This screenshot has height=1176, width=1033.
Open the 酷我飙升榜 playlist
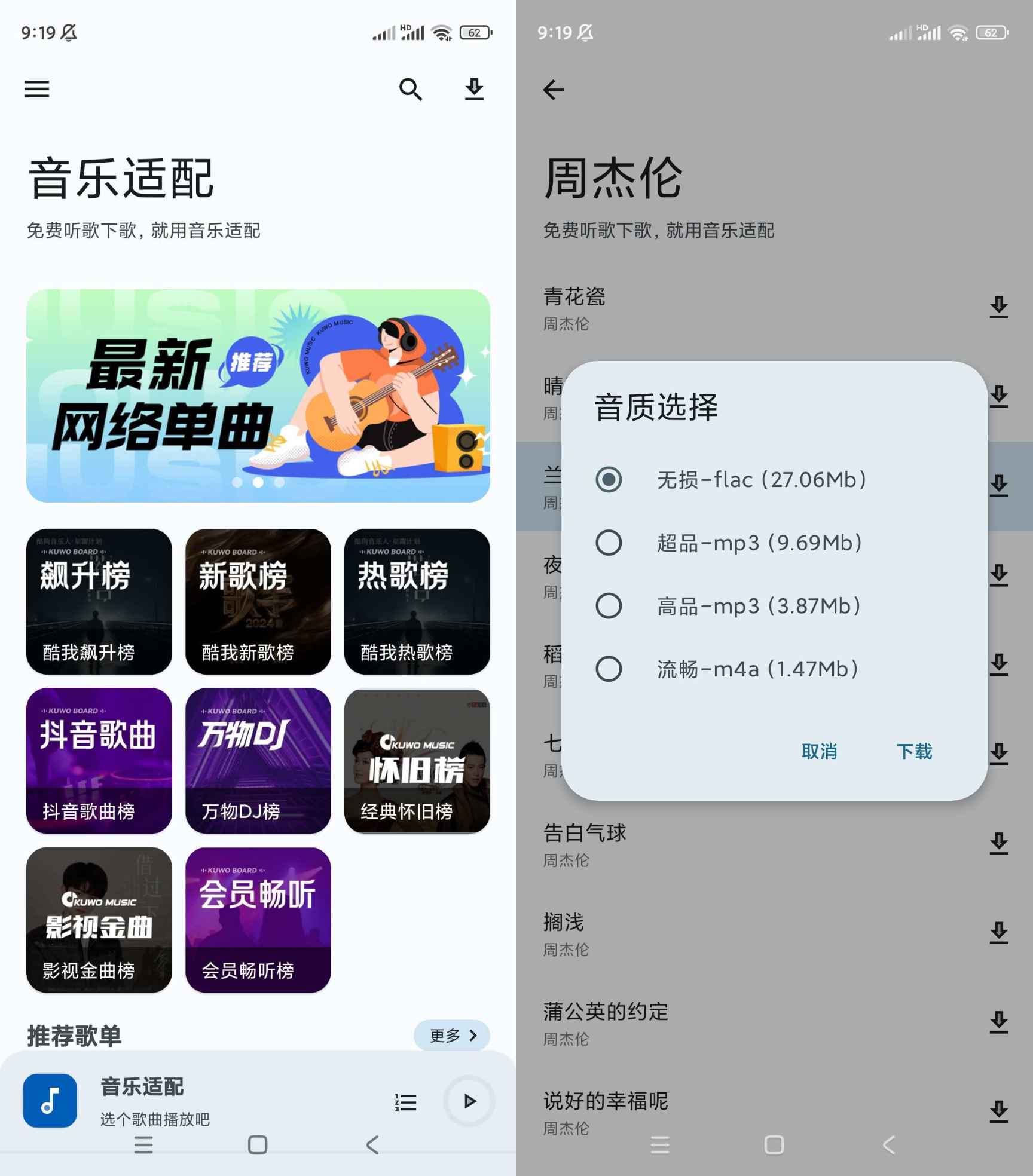coord(99,602)
